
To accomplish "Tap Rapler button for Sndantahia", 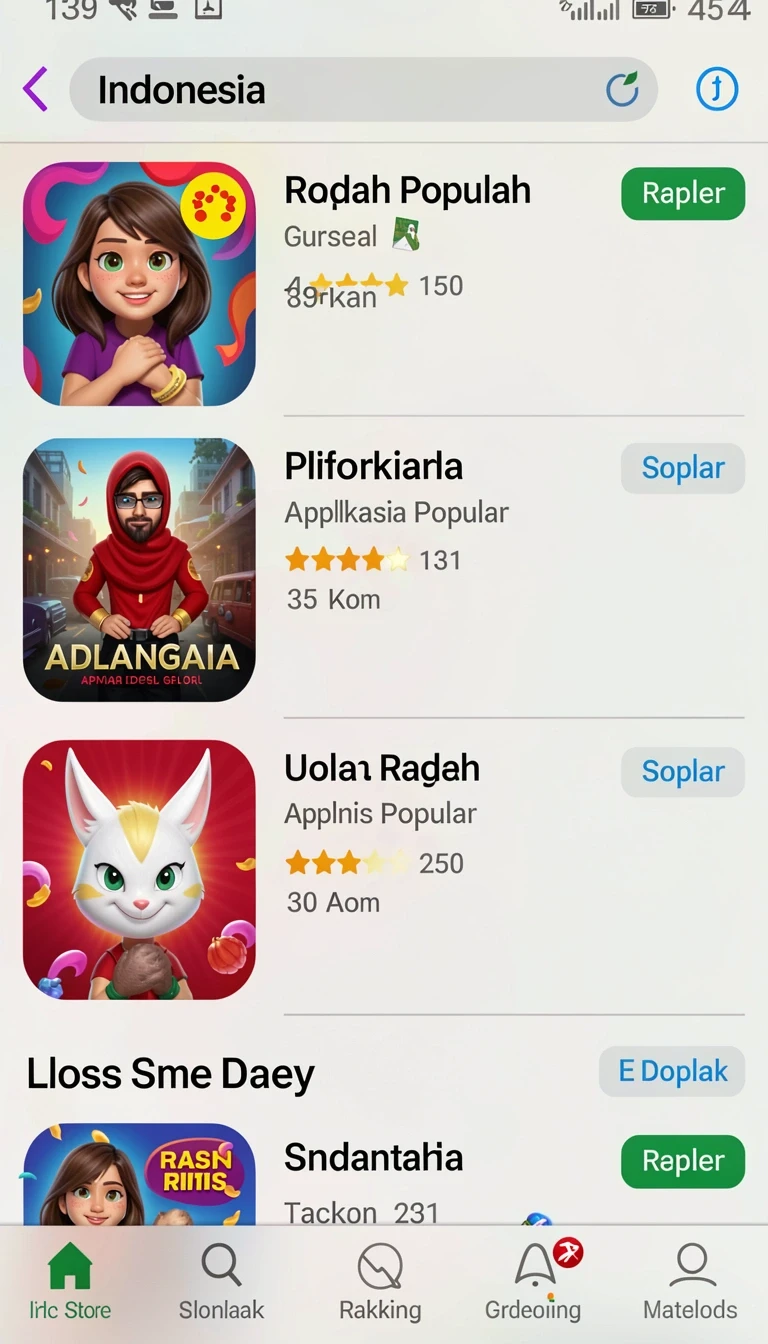I will tap(683, 1161).
